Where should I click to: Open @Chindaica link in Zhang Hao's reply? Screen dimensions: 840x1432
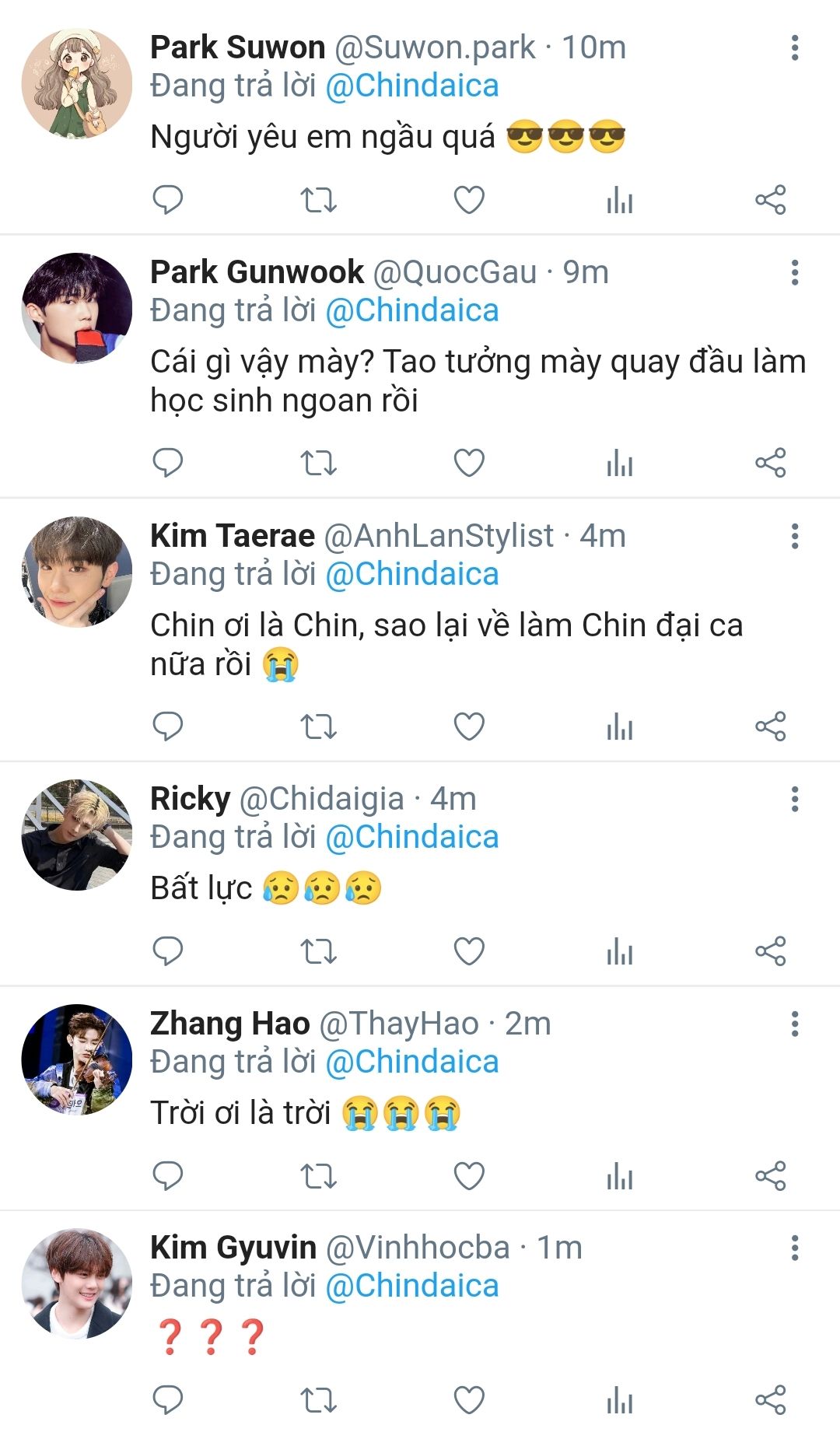[411, 1063]
